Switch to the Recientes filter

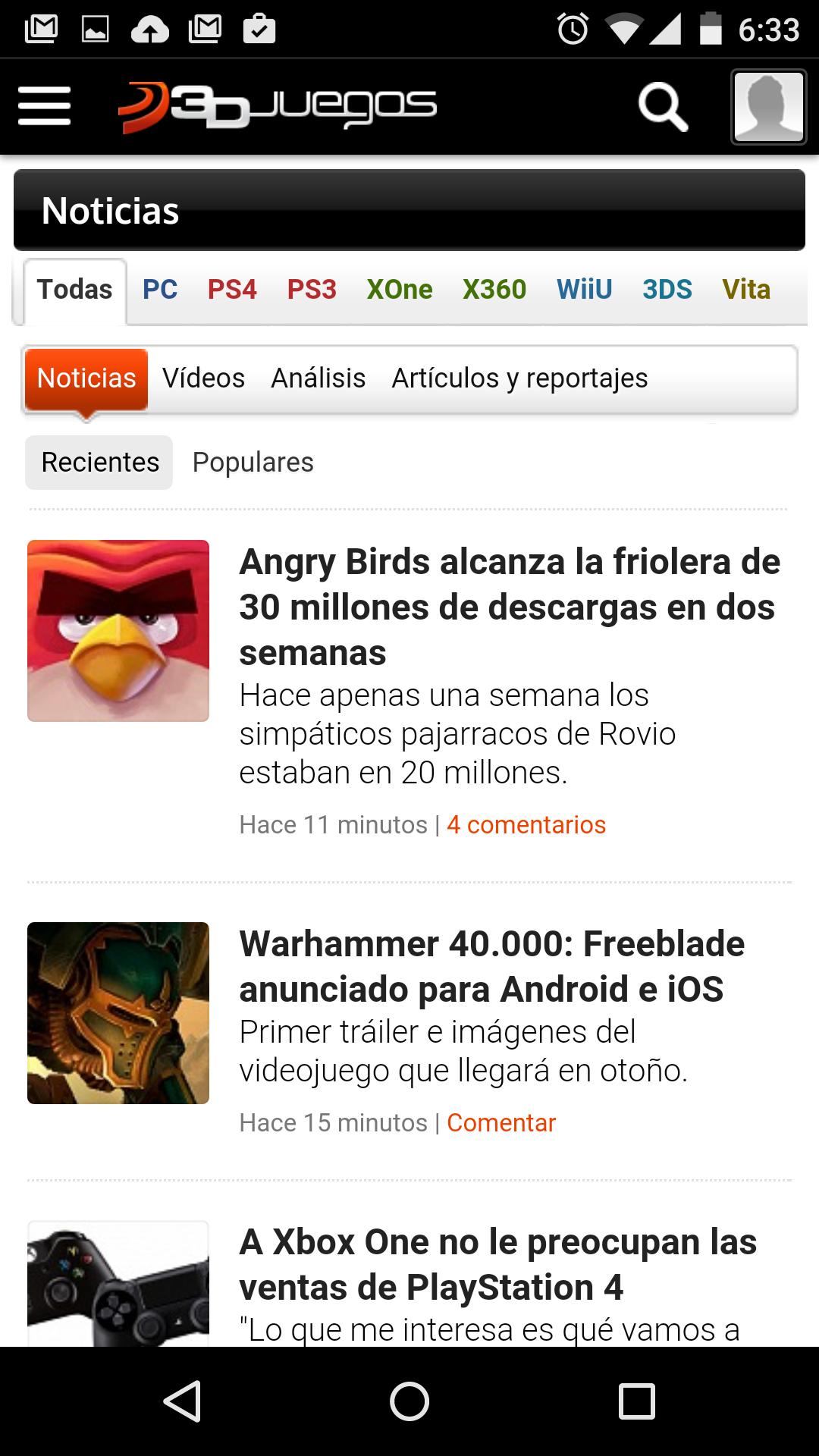point(99,462)
